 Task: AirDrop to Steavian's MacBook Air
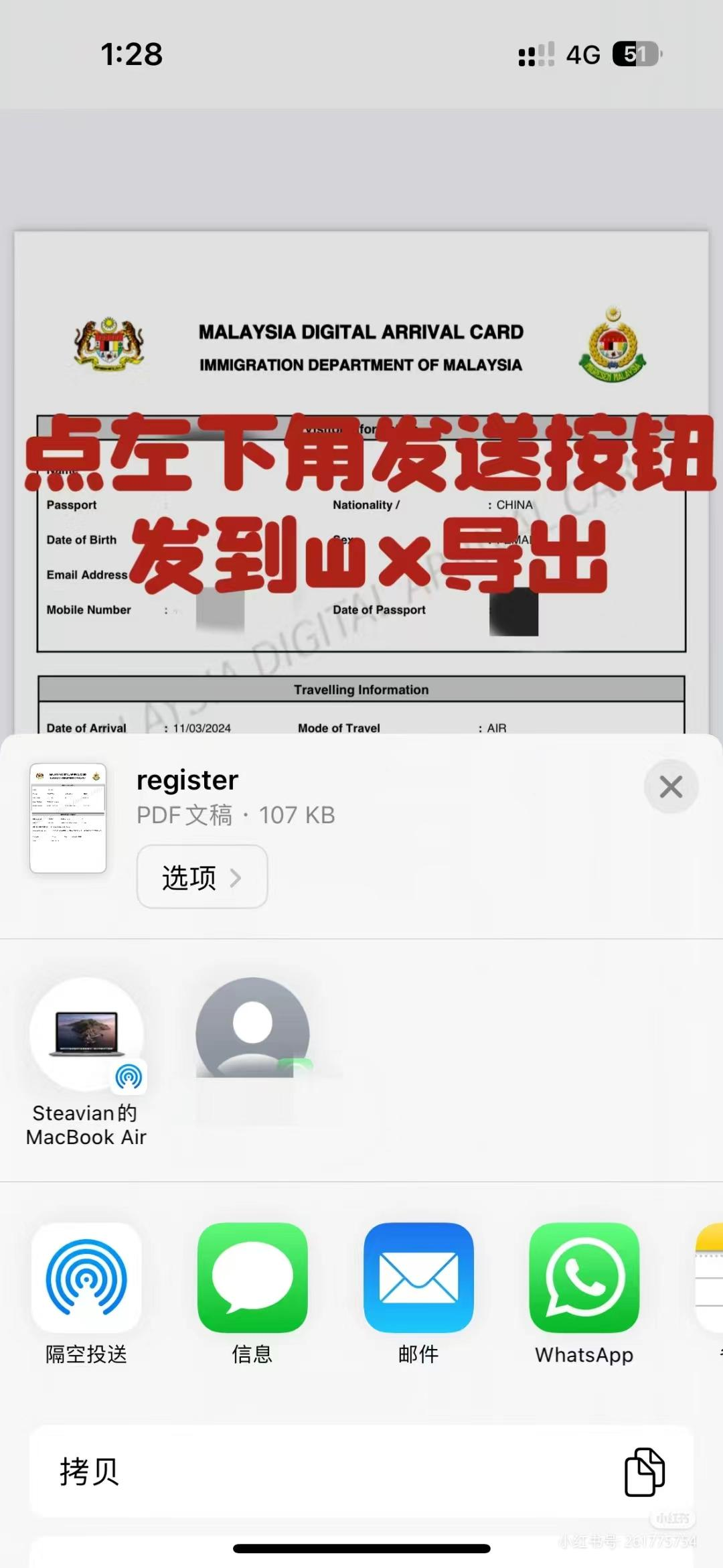86,1035
